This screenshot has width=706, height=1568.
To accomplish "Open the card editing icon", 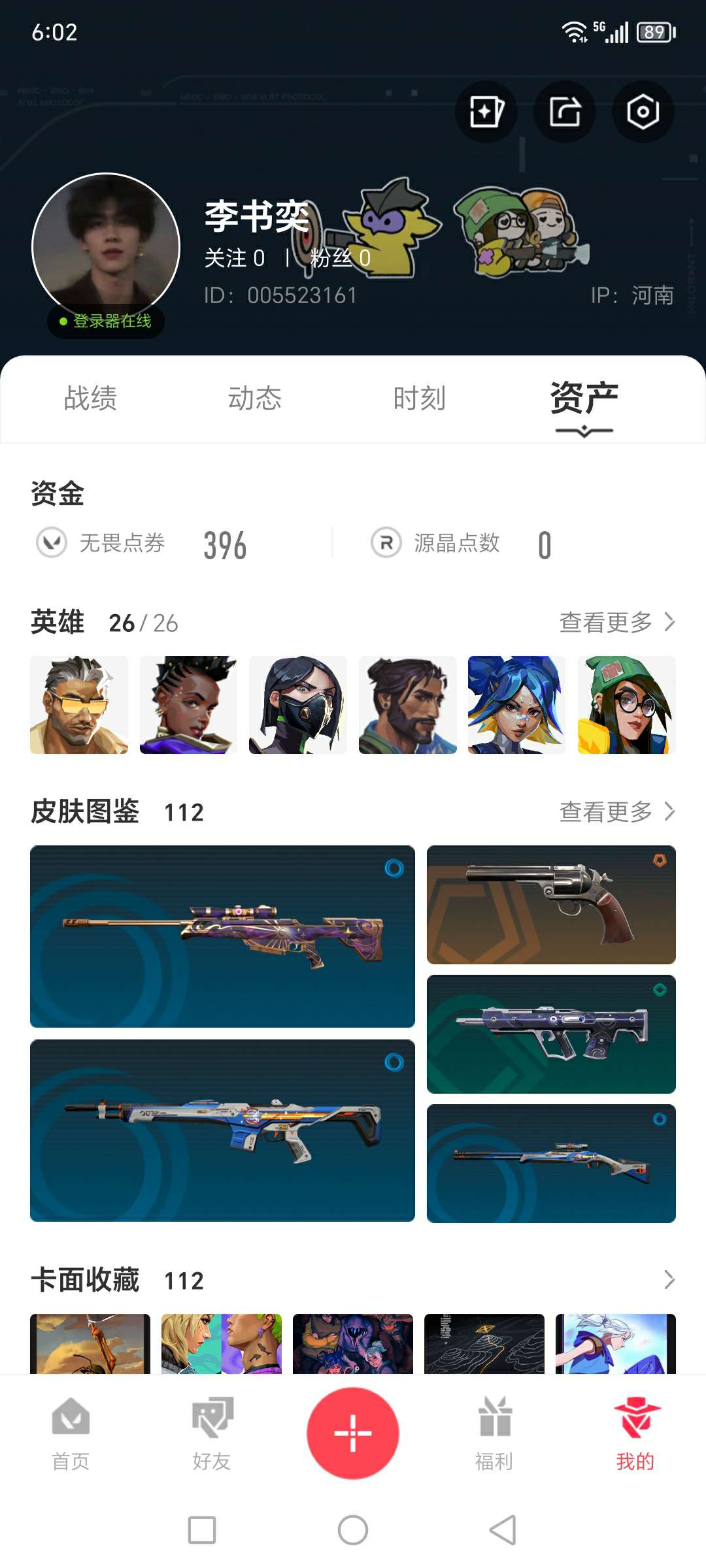I will [x=486, y=112].
